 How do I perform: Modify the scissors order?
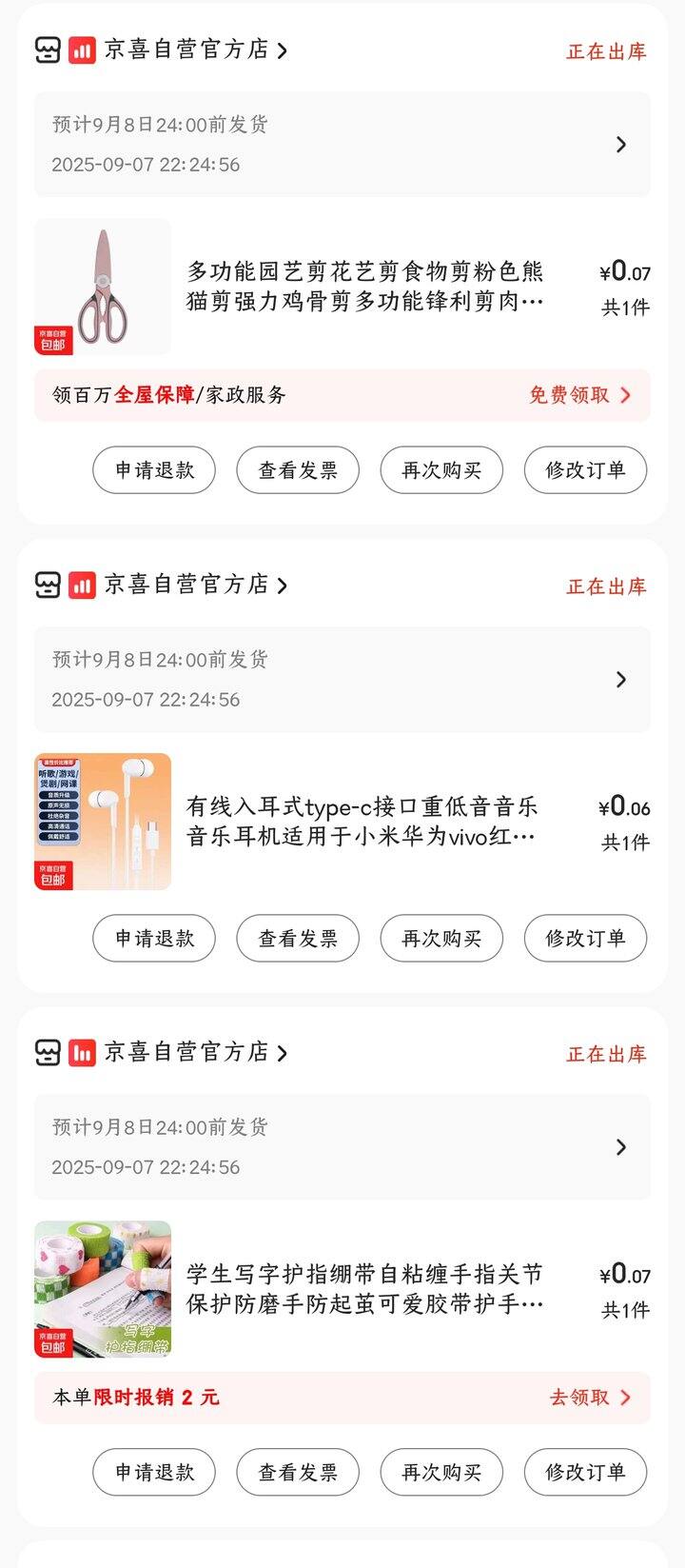(585, 470)
